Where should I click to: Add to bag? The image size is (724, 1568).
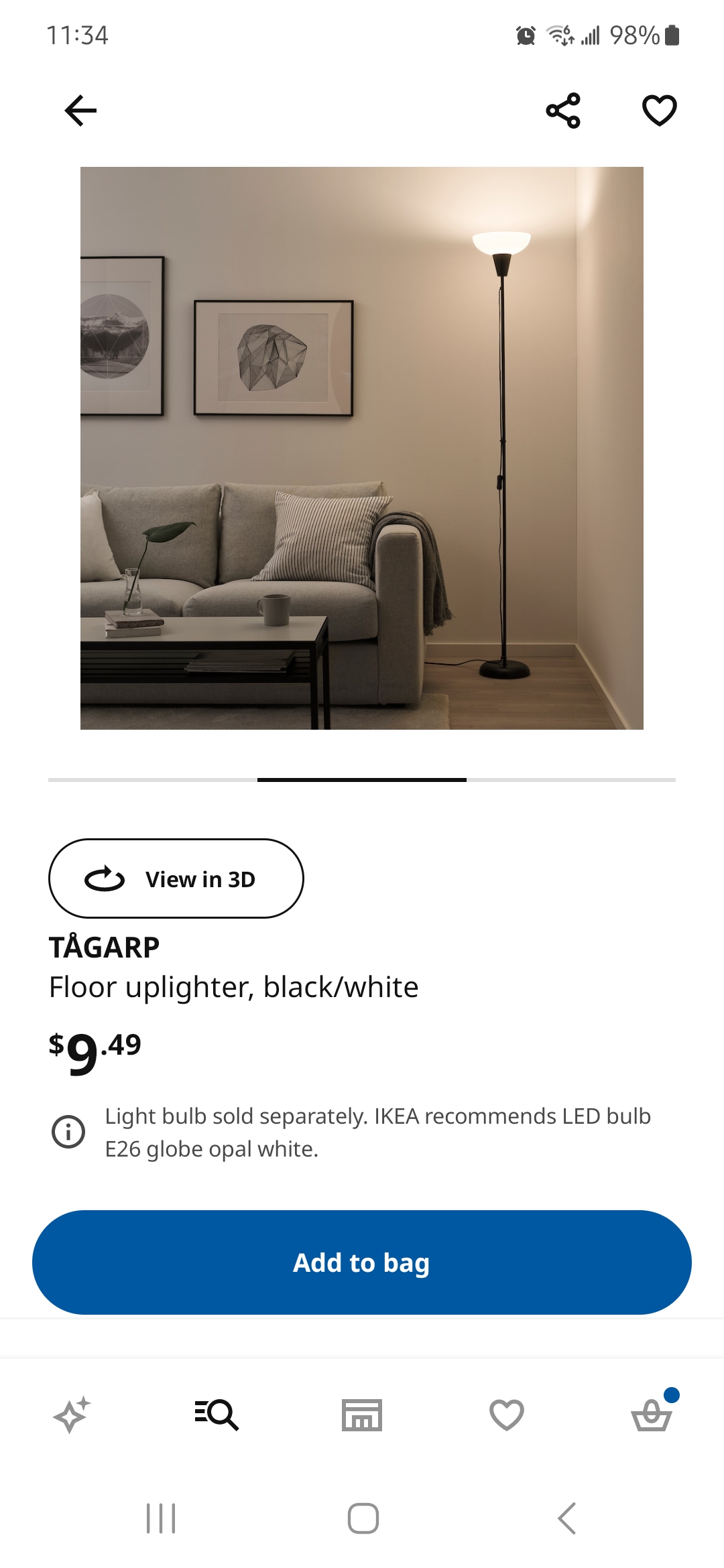362,1262
